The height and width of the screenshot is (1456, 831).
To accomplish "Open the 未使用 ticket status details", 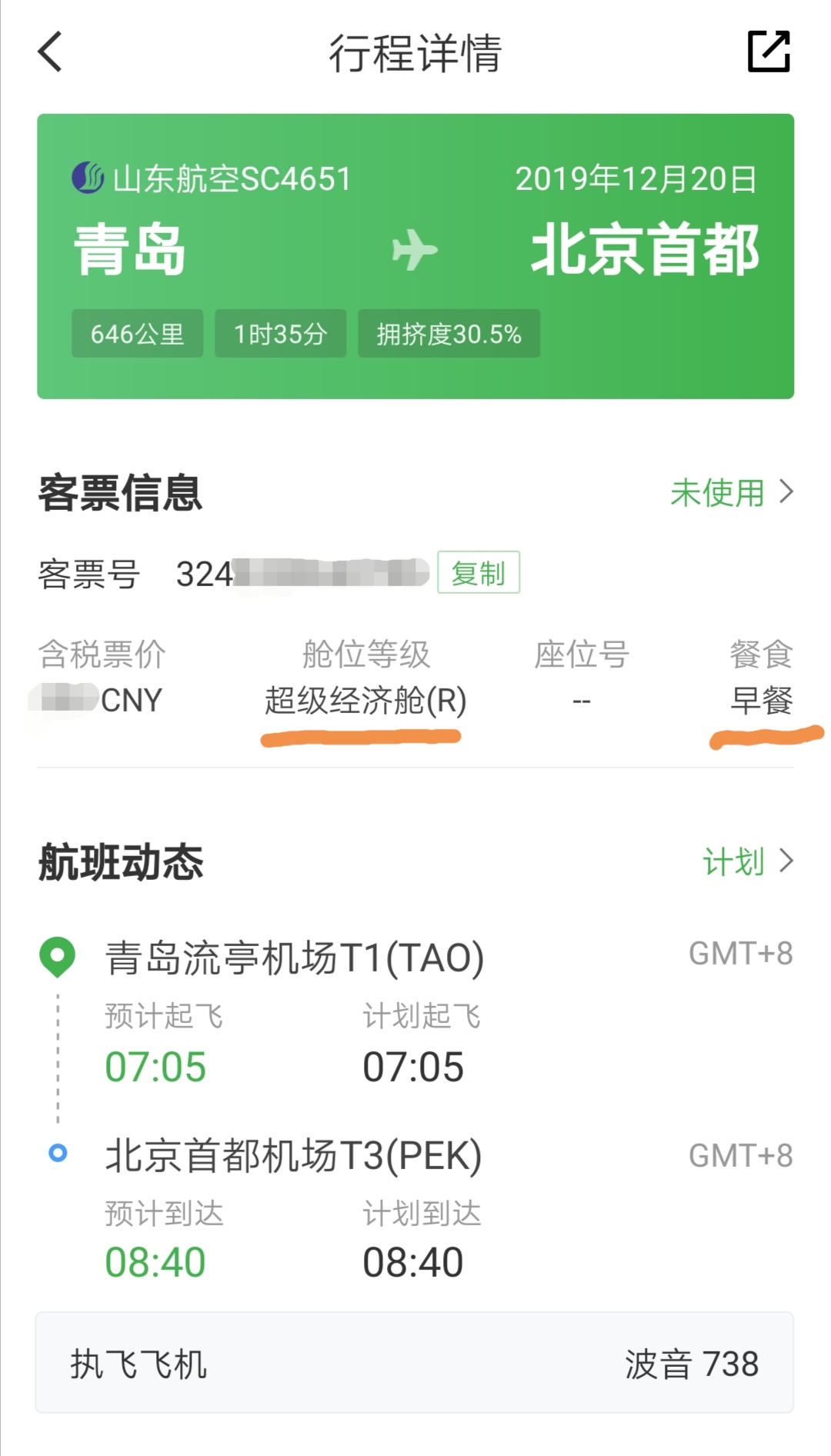I will tap(730, 492).
